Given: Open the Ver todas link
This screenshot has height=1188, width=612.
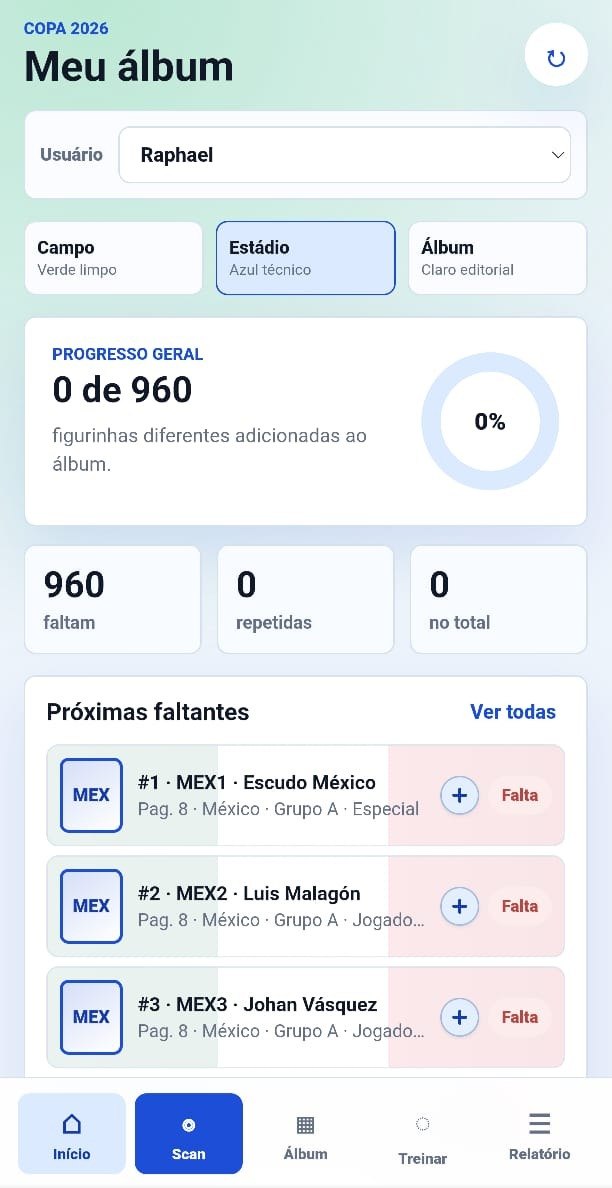Looking at the screenshot, I should [x=513, y=711].
